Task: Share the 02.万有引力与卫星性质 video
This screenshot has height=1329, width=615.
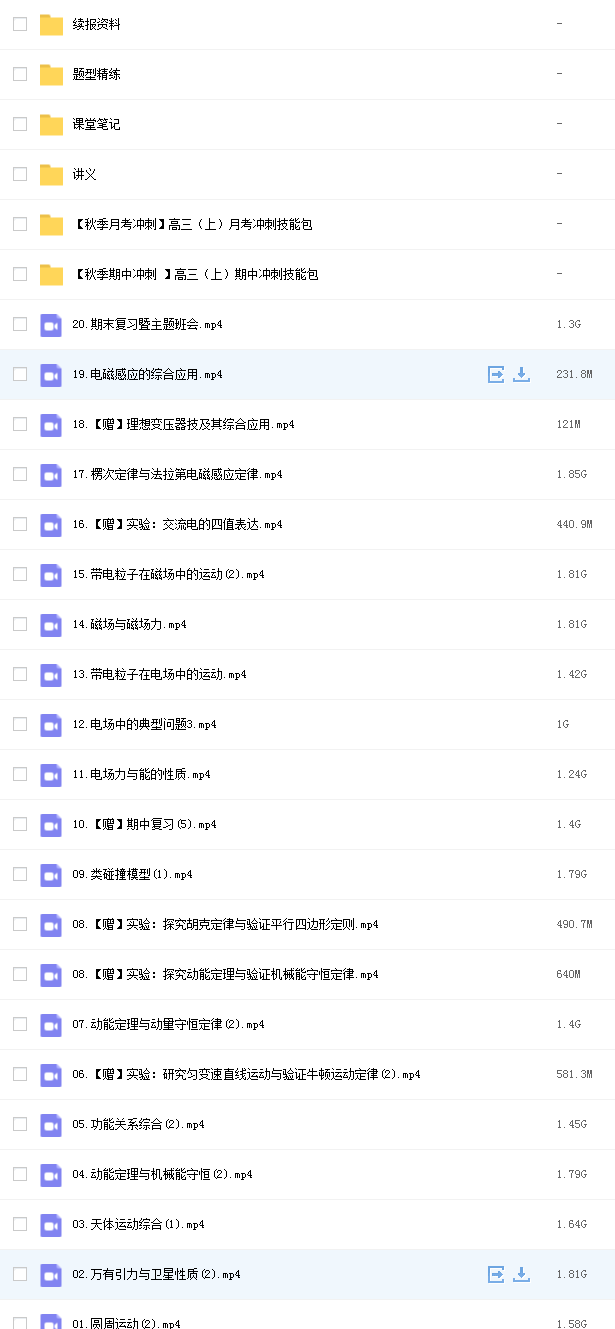Action: tap(496, 1274)
